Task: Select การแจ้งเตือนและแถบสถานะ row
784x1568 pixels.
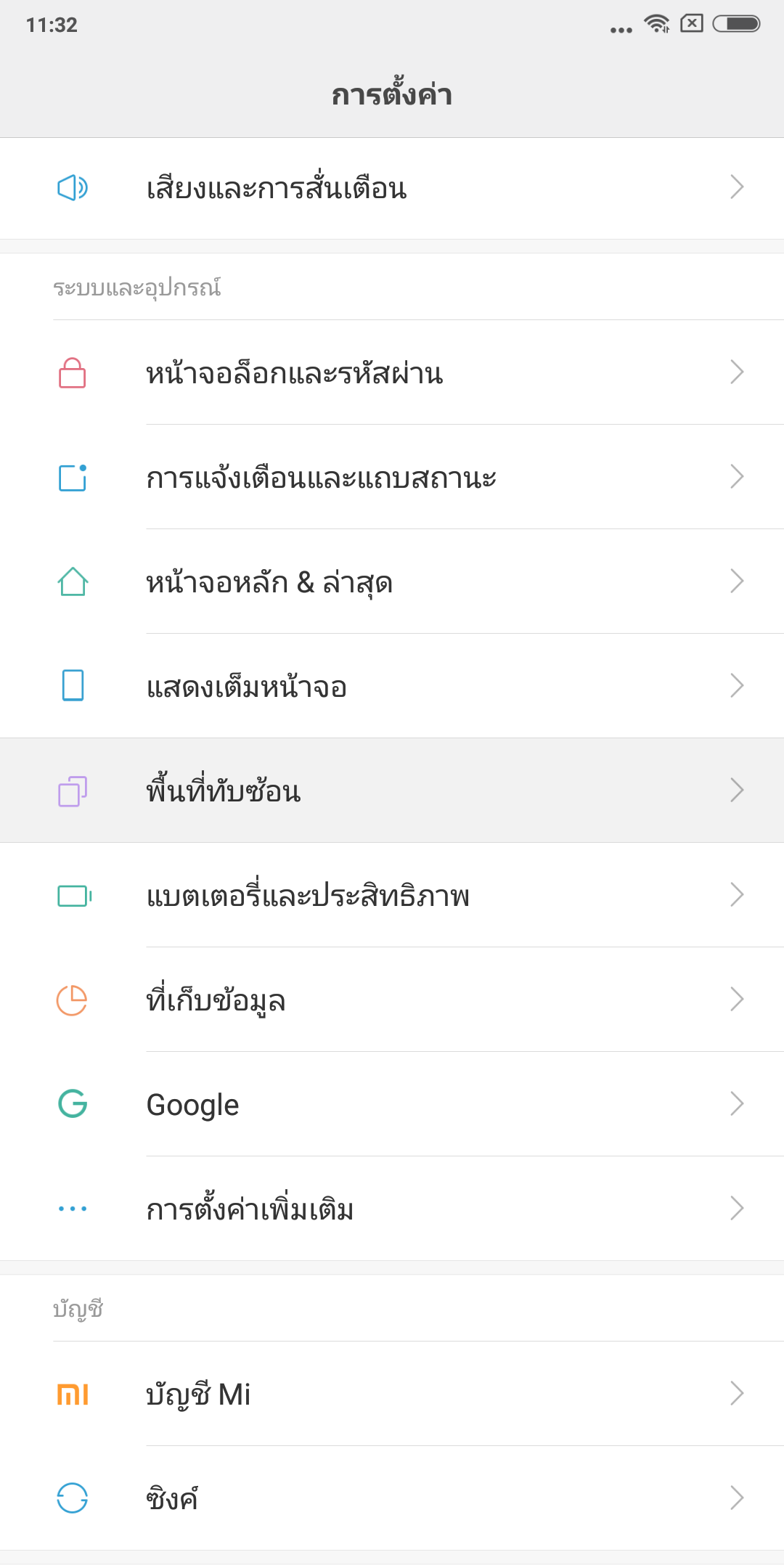Action: click(x=392, y=478)
